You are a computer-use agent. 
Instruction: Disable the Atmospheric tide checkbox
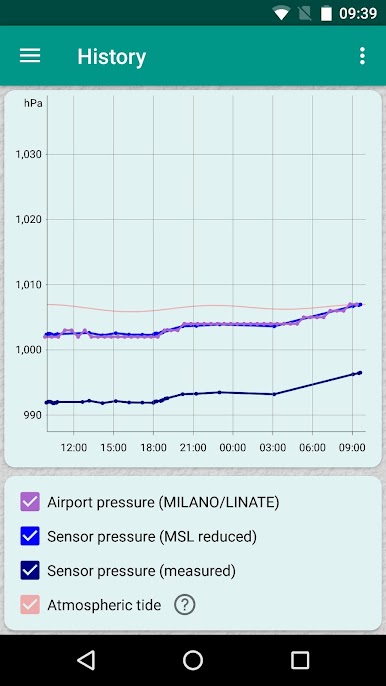pyautogui.click(x=30, y=605)
